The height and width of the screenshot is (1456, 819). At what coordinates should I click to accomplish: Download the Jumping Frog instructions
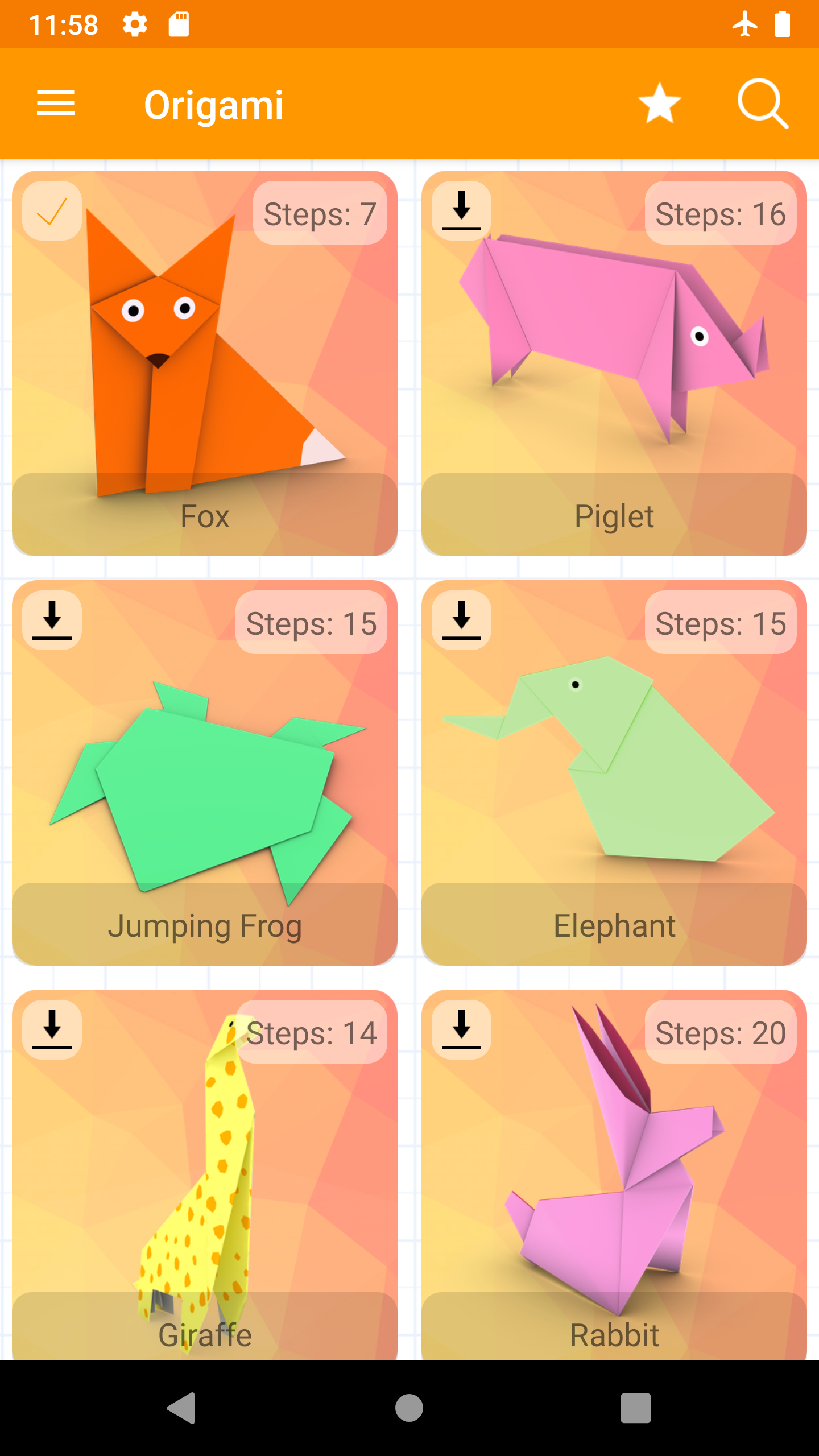click(x=52, y=620)
